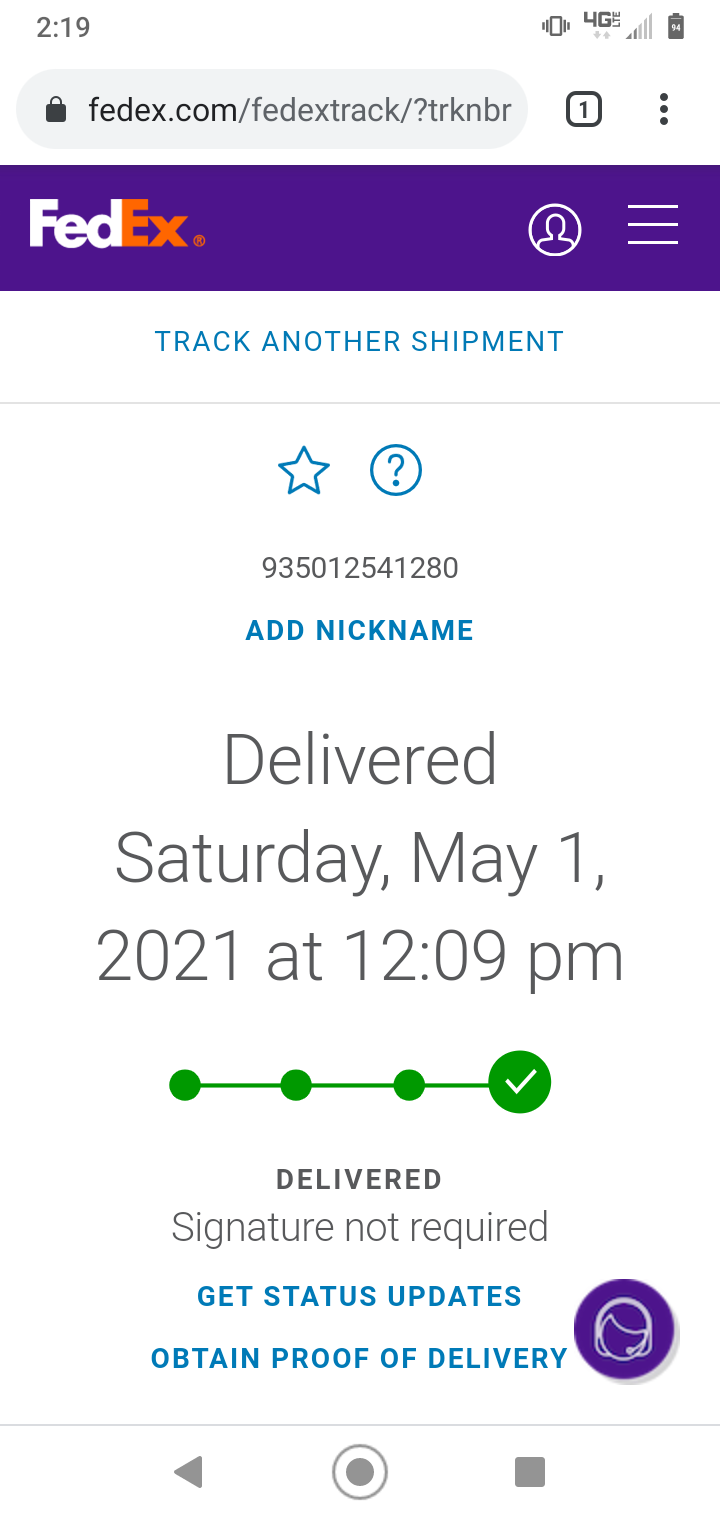Go to the home screen

point(359,1472)
